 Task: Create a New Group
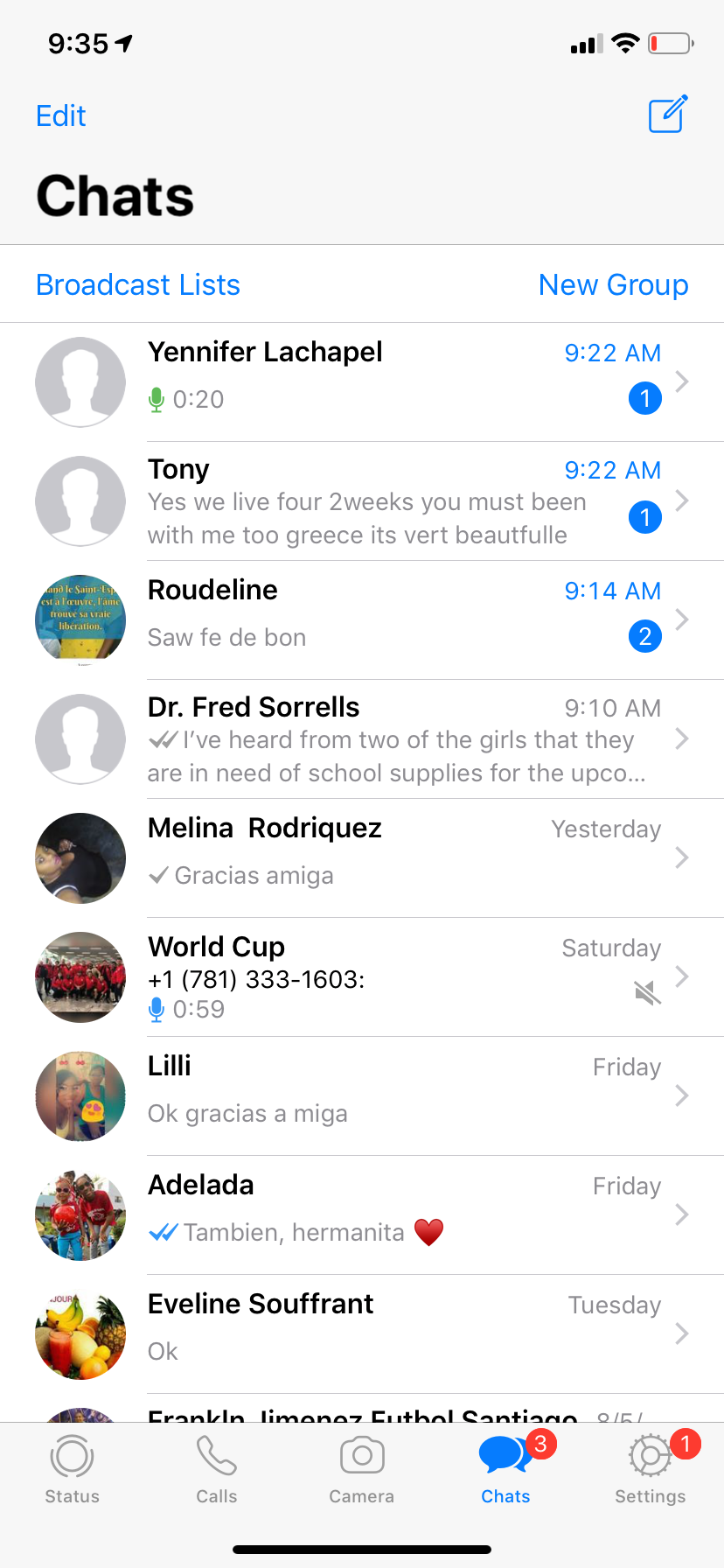tap(613, 285)
